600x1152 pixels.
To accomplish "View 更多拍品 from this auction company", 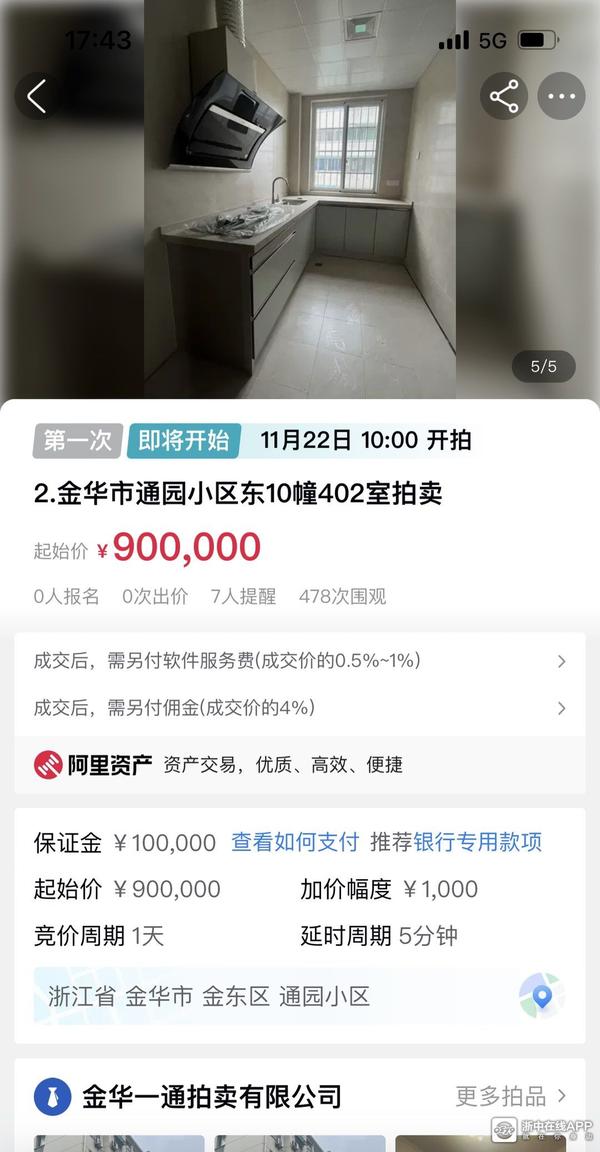I will tap(511, 1096).
